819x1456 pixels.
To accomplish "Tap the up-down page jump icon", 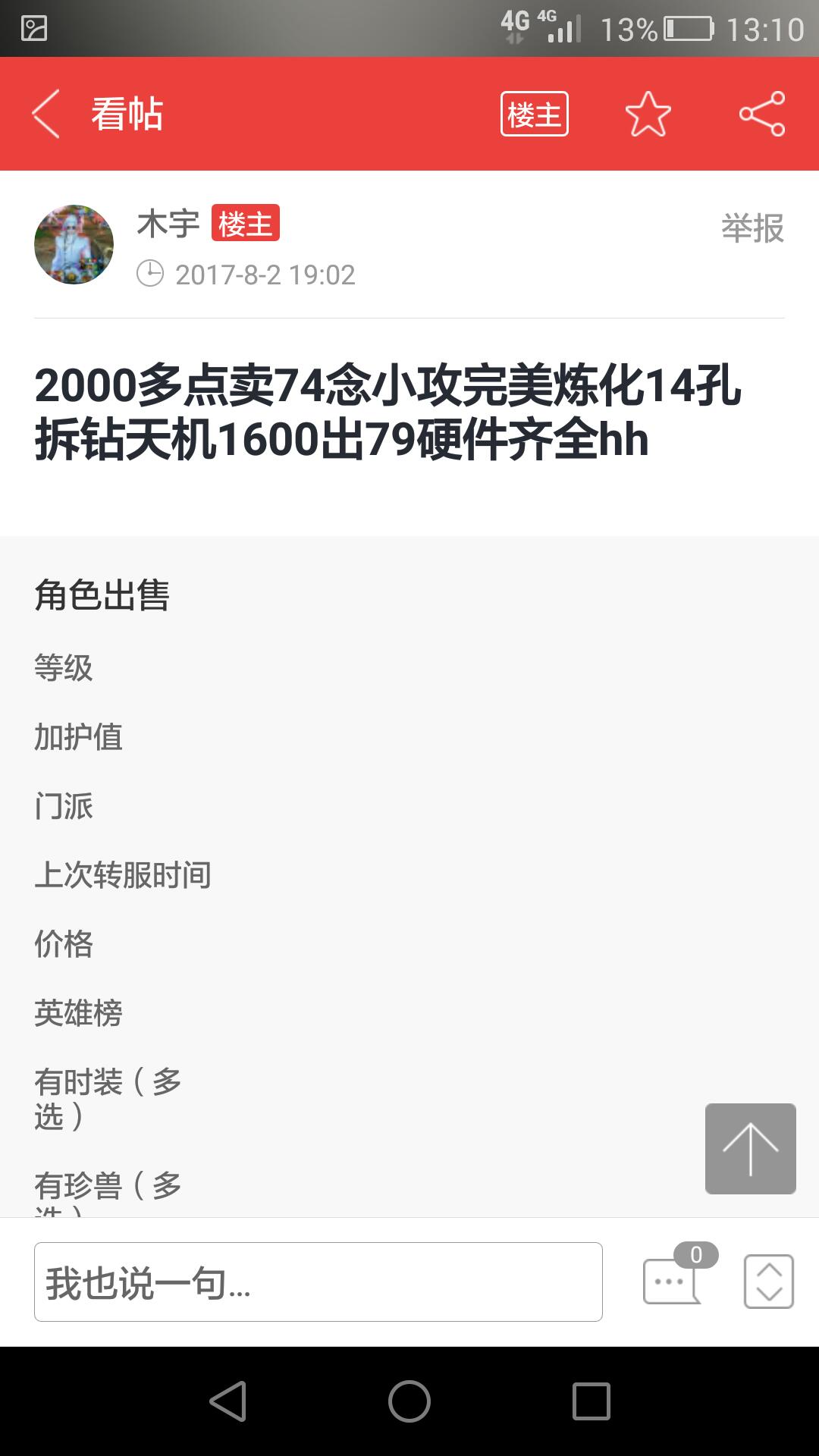I will pyautogui.click(x=768, y=1281).
